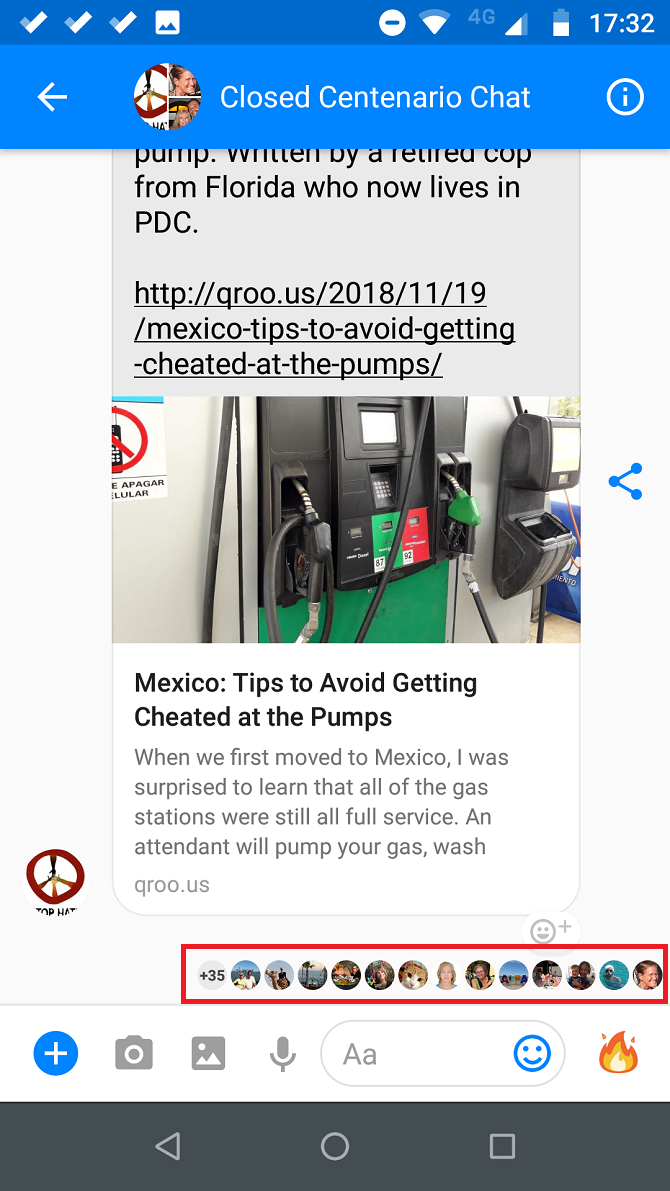Screen dimensions: 670x1191
Task: Open chat info details
Action: pos(625,97)
